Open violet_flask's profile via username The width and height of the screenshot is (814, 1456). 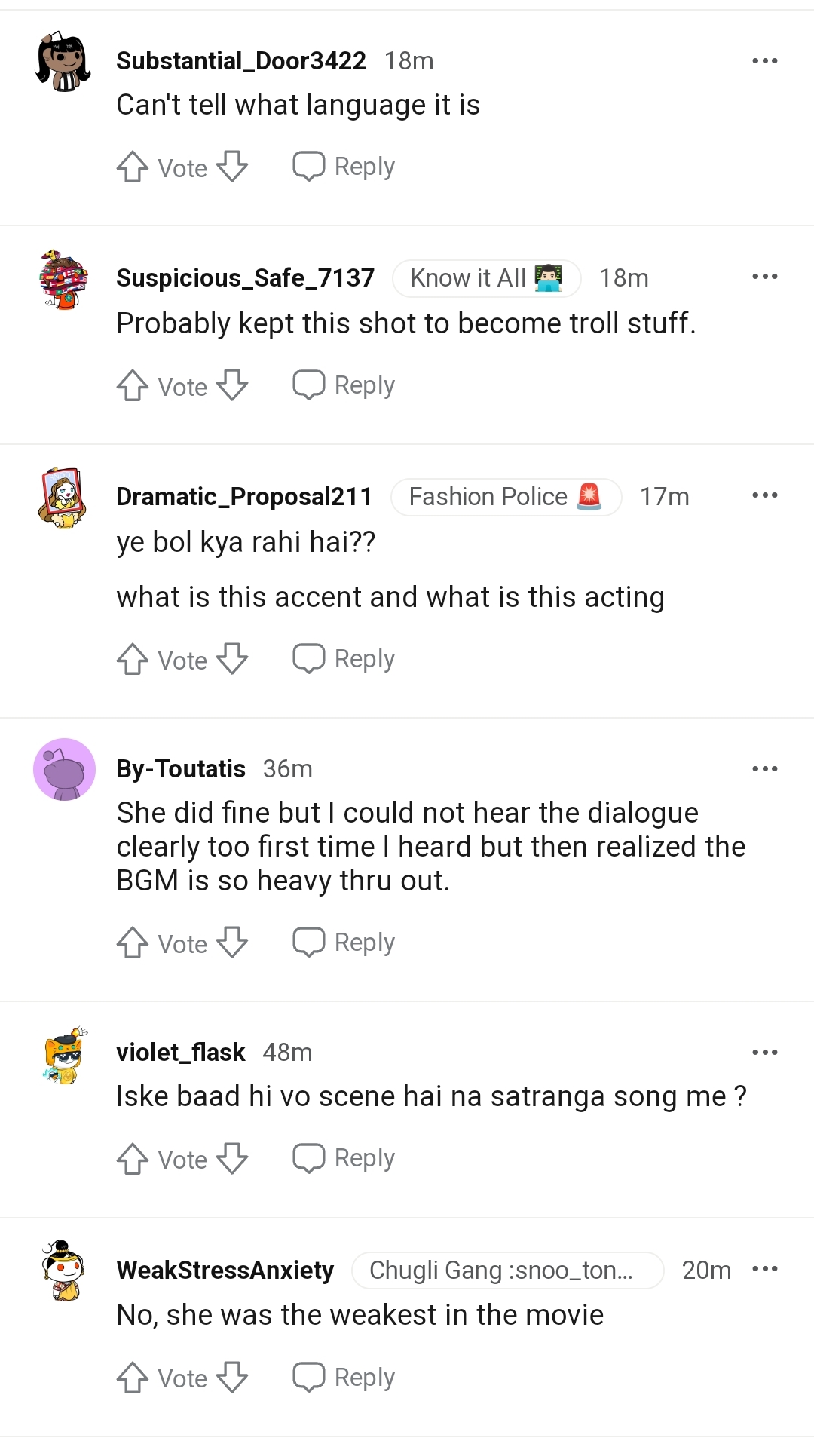pyautogui.click(x=180, y=1052)
